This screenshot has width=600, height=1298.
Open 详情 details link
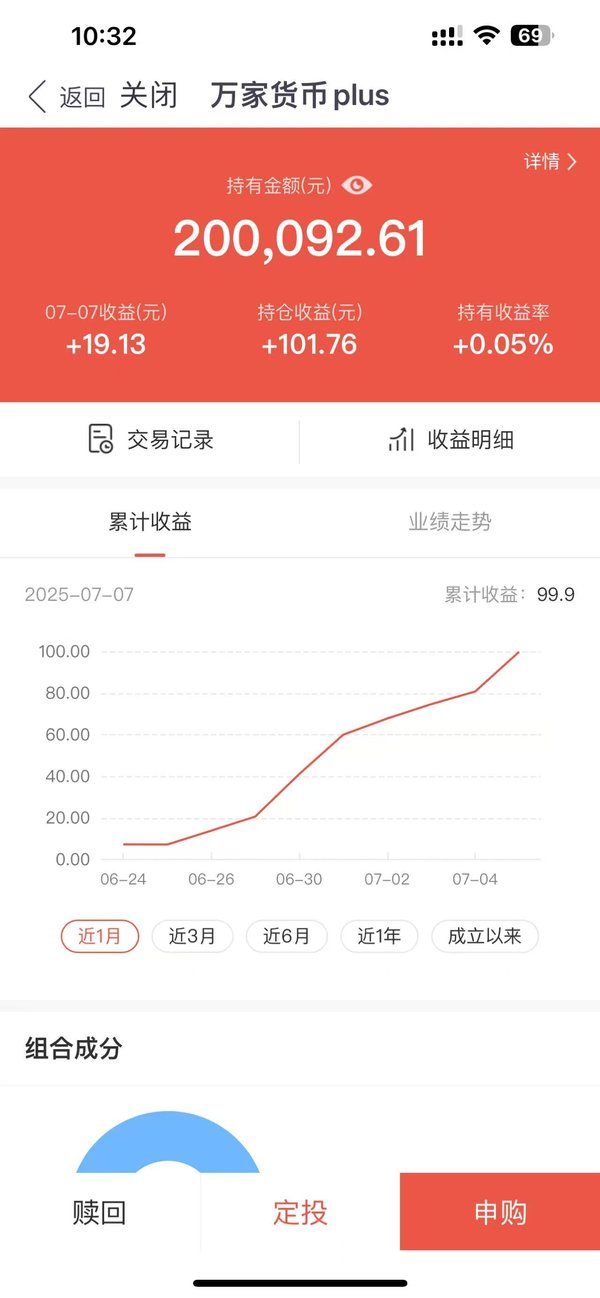coord(551,161)
